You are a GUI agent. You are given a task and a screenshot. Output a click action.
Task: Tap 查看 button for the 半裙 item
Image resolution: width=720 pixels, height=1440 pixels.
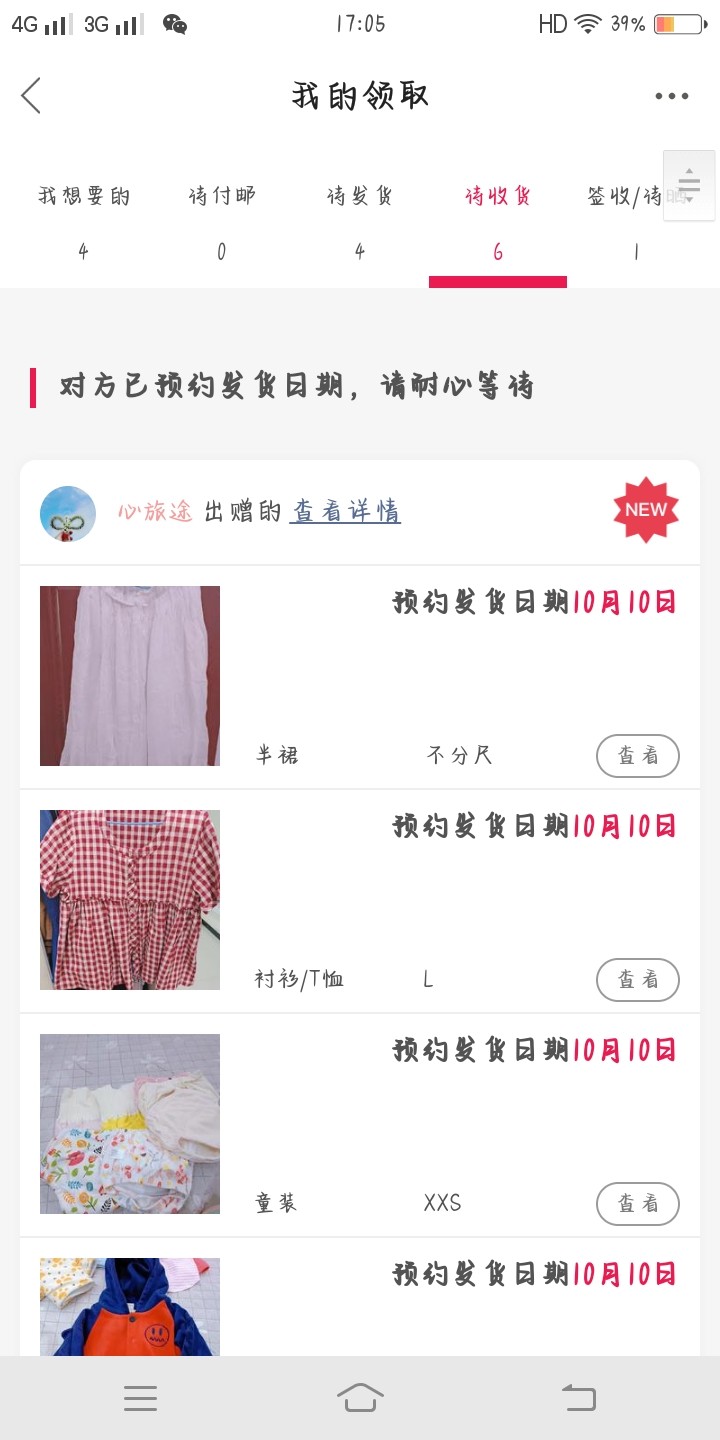[x=637, y=756]
